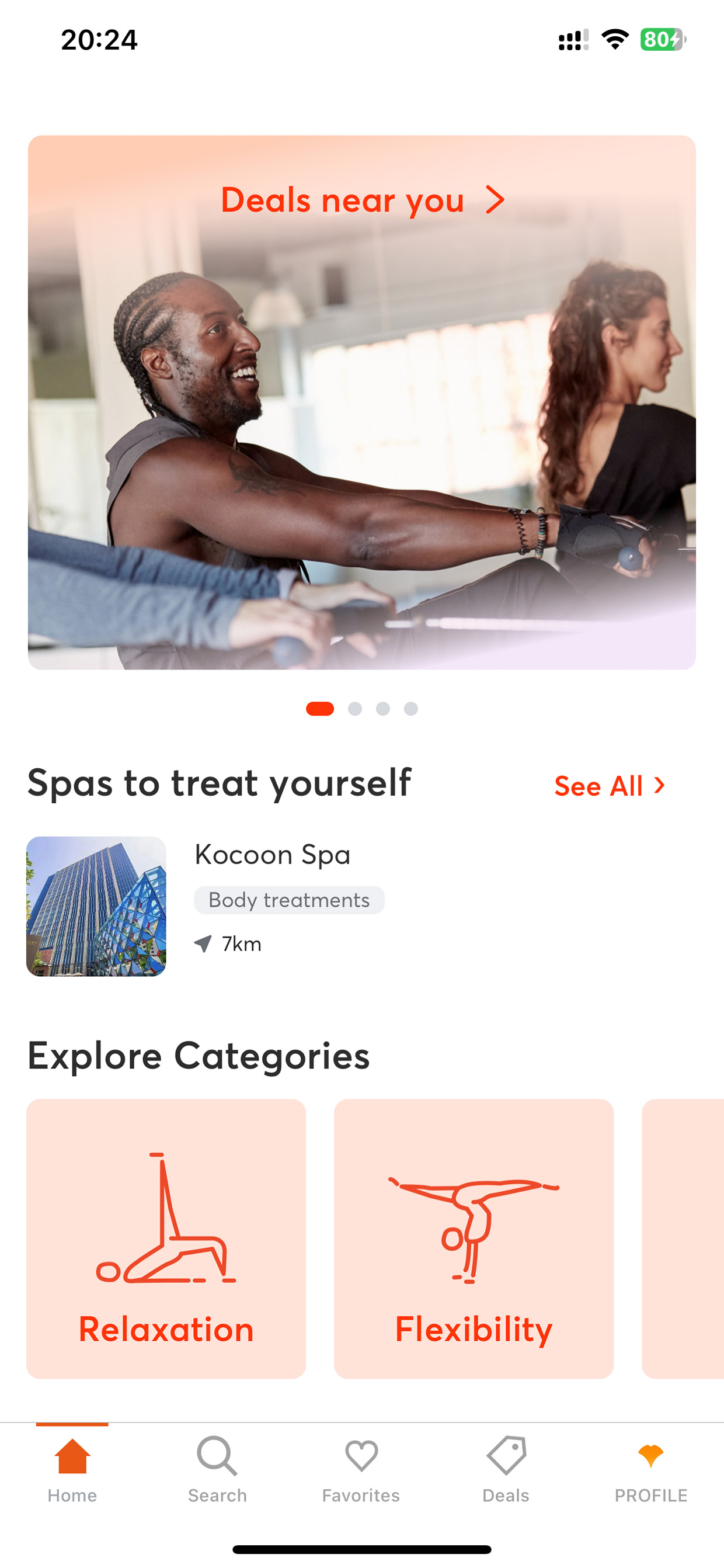Jump to the second banner page dot
This screenshot has height=1568, width=724.
[354, 709]
